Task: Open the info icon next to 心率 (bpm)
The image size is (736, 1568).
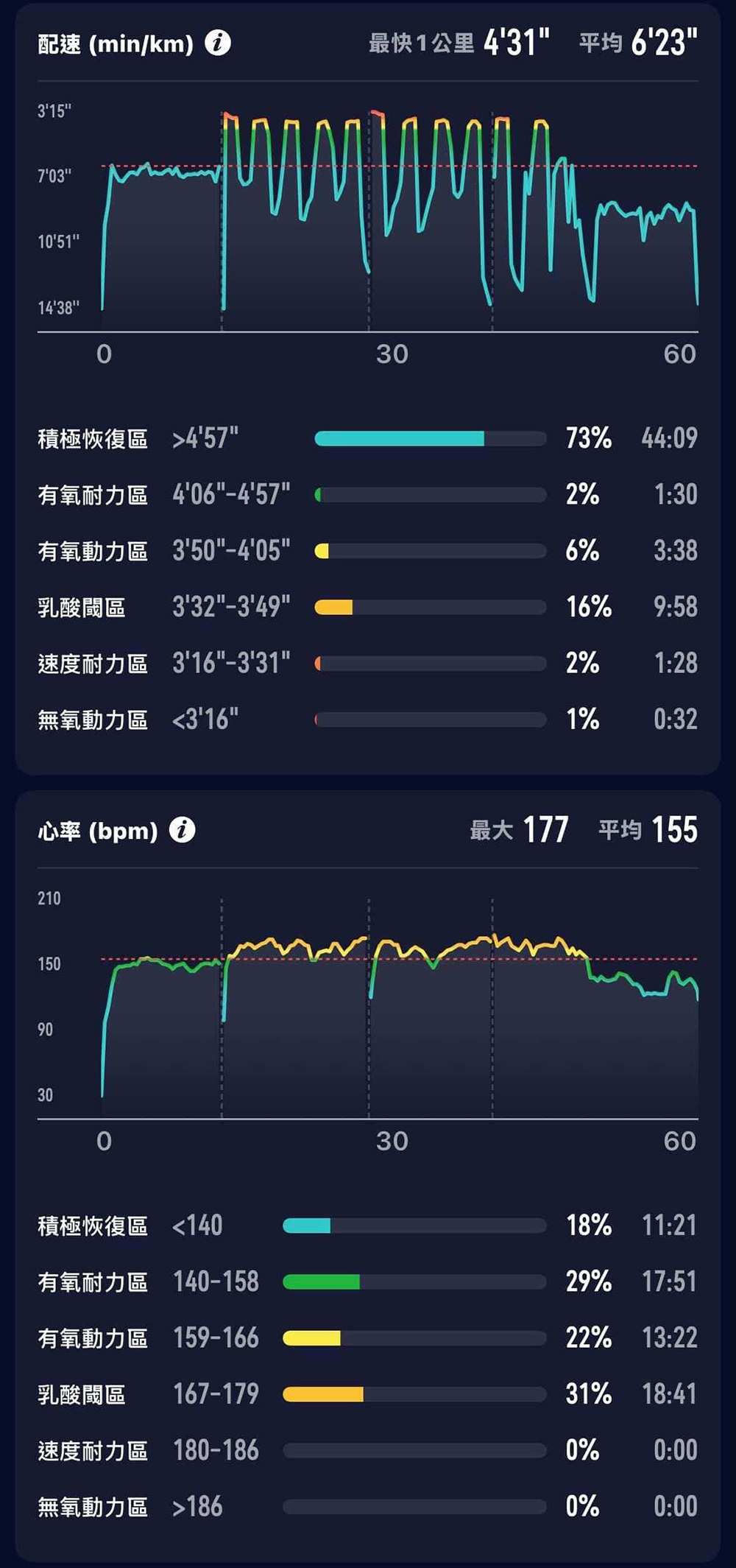Action: (182, 830)
